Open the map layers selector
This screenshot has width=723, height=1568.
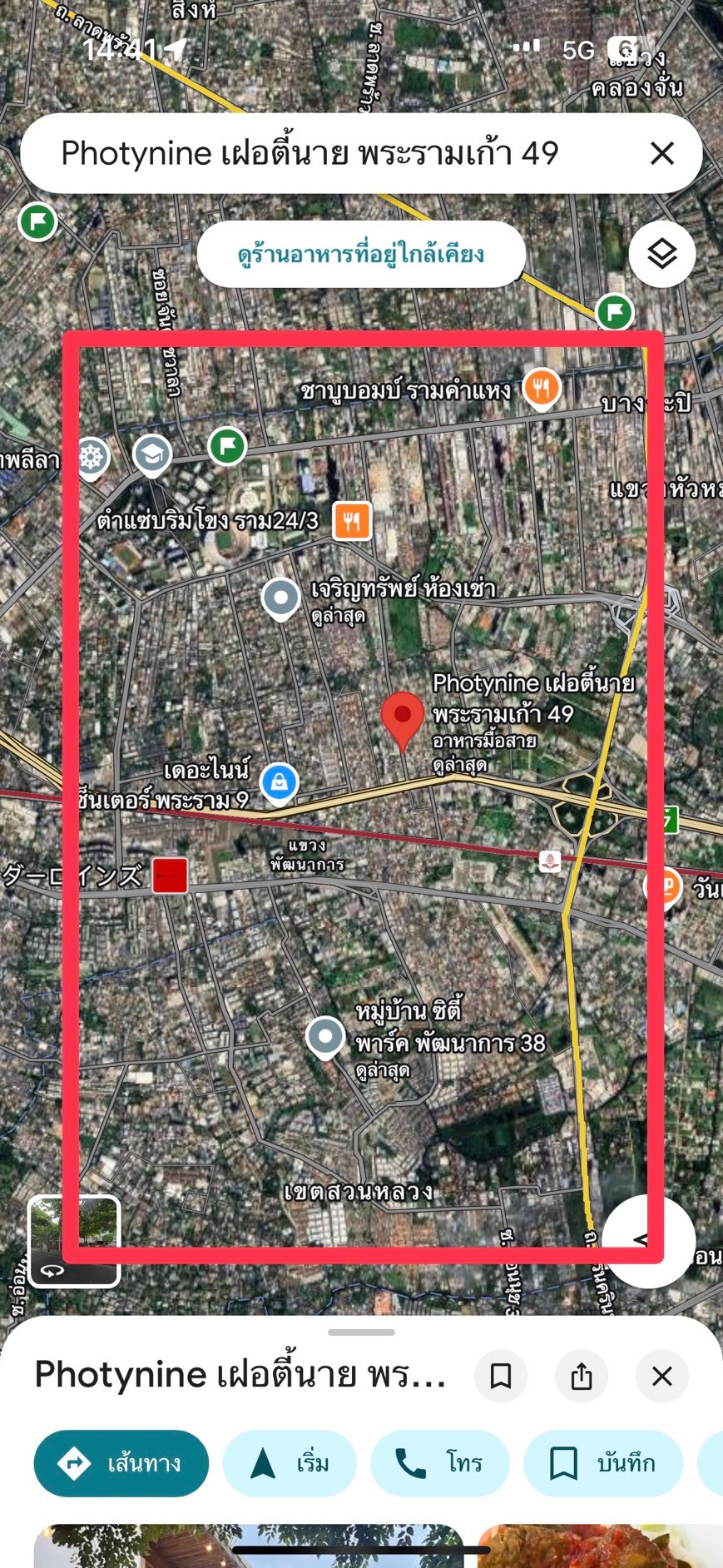click(661, 254)
